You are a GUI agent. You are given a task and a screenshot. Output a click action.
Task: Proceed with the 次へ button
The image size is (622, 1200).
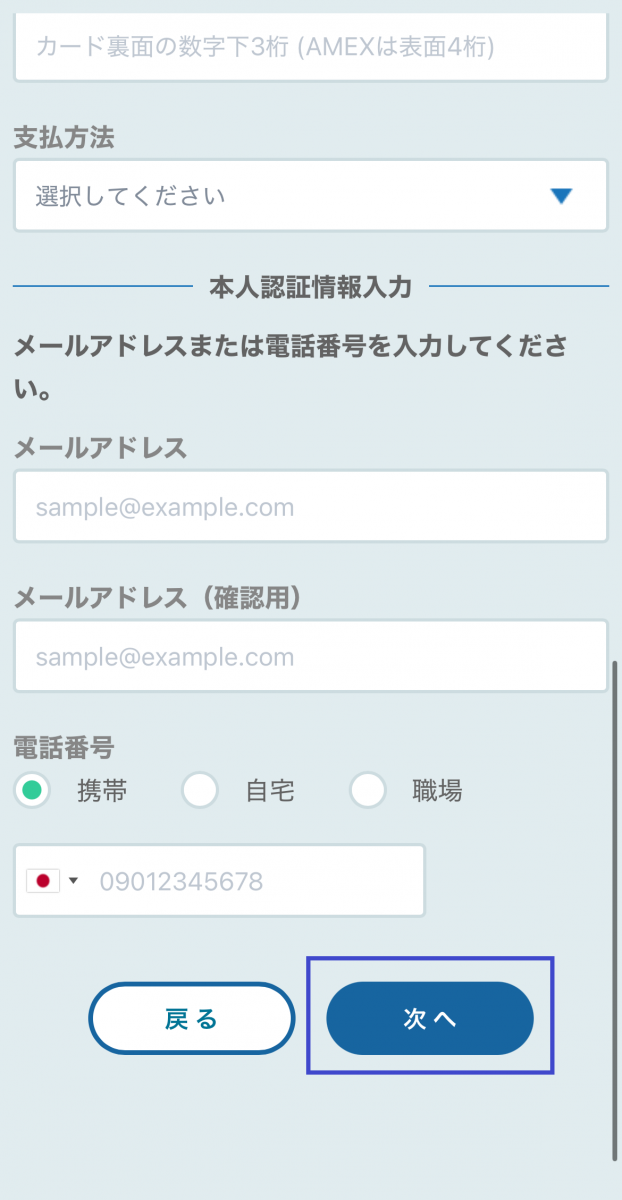click(430, 1018)
